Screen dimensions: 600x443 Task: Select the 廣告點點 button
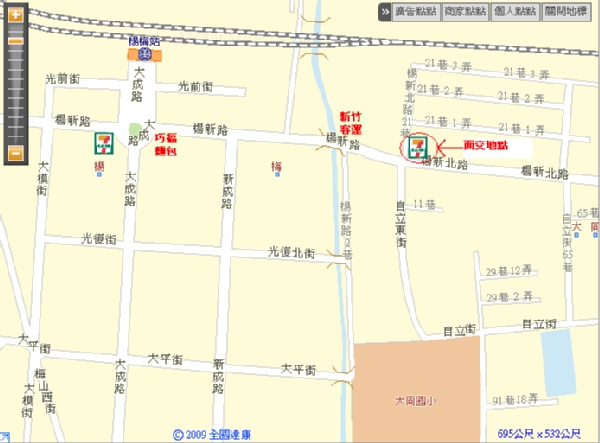coord(415,11)
